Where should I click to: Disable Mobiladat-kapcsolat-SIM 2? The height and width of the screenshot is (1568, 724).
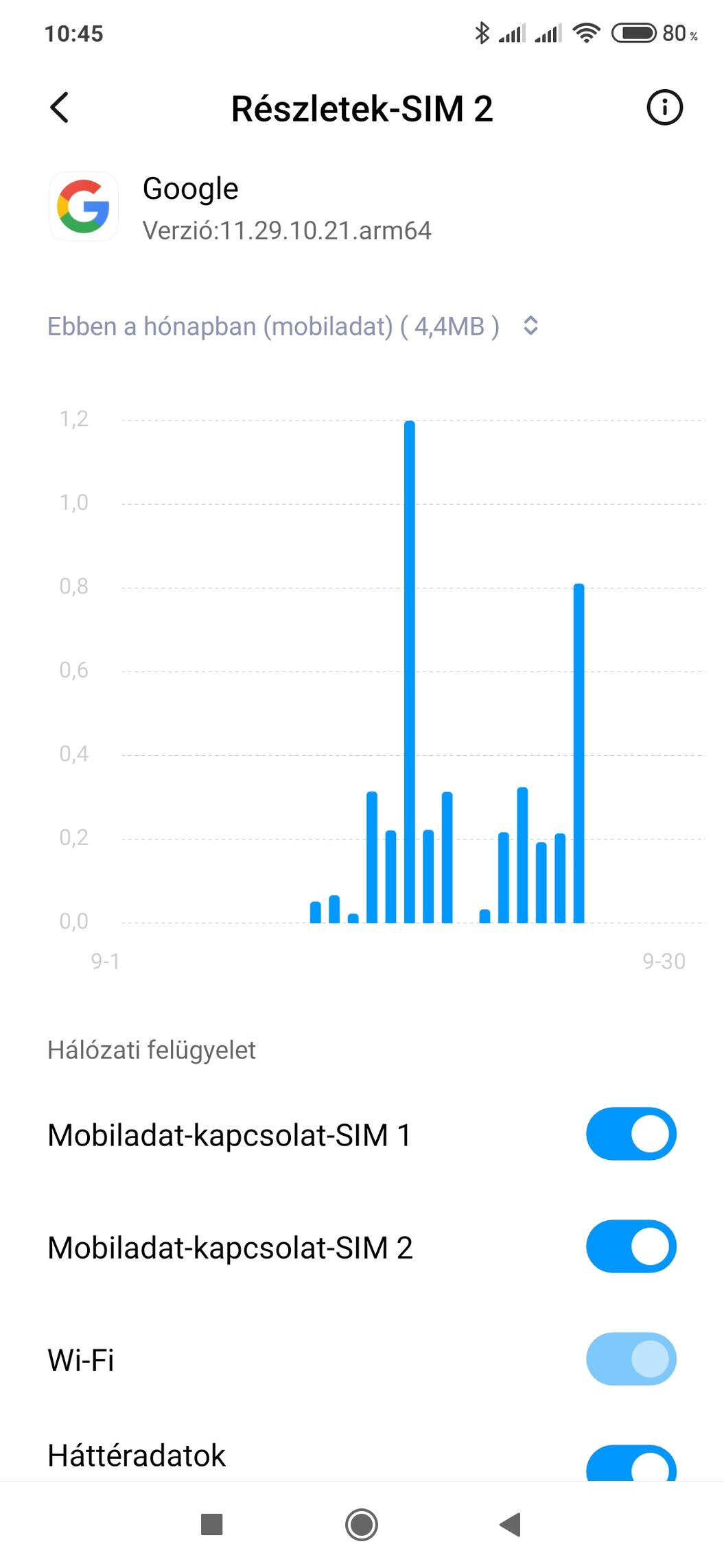[x=631, y=1246]
